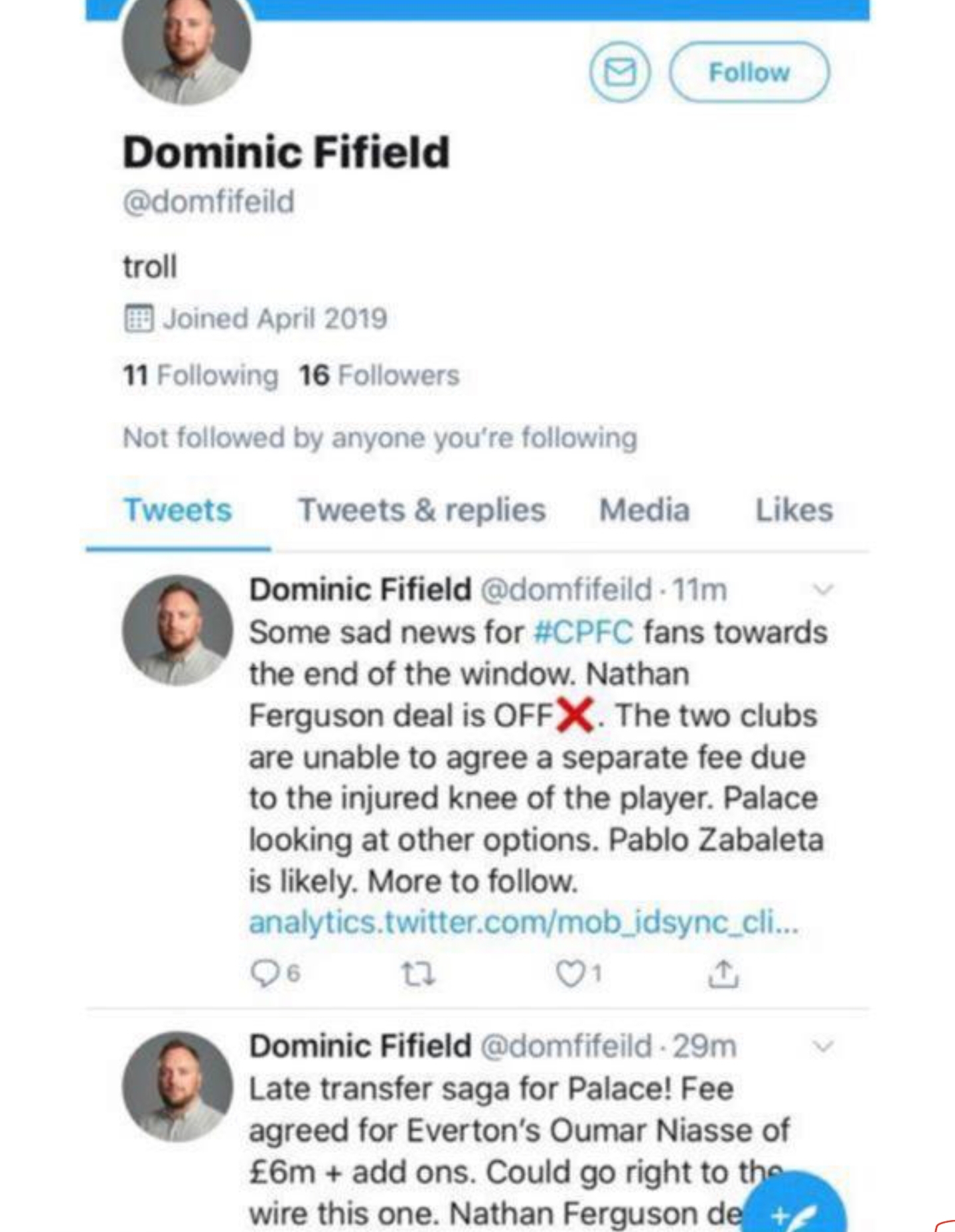Reply to the Nathan Ferguson deal tweet

(x=264, y=974)
